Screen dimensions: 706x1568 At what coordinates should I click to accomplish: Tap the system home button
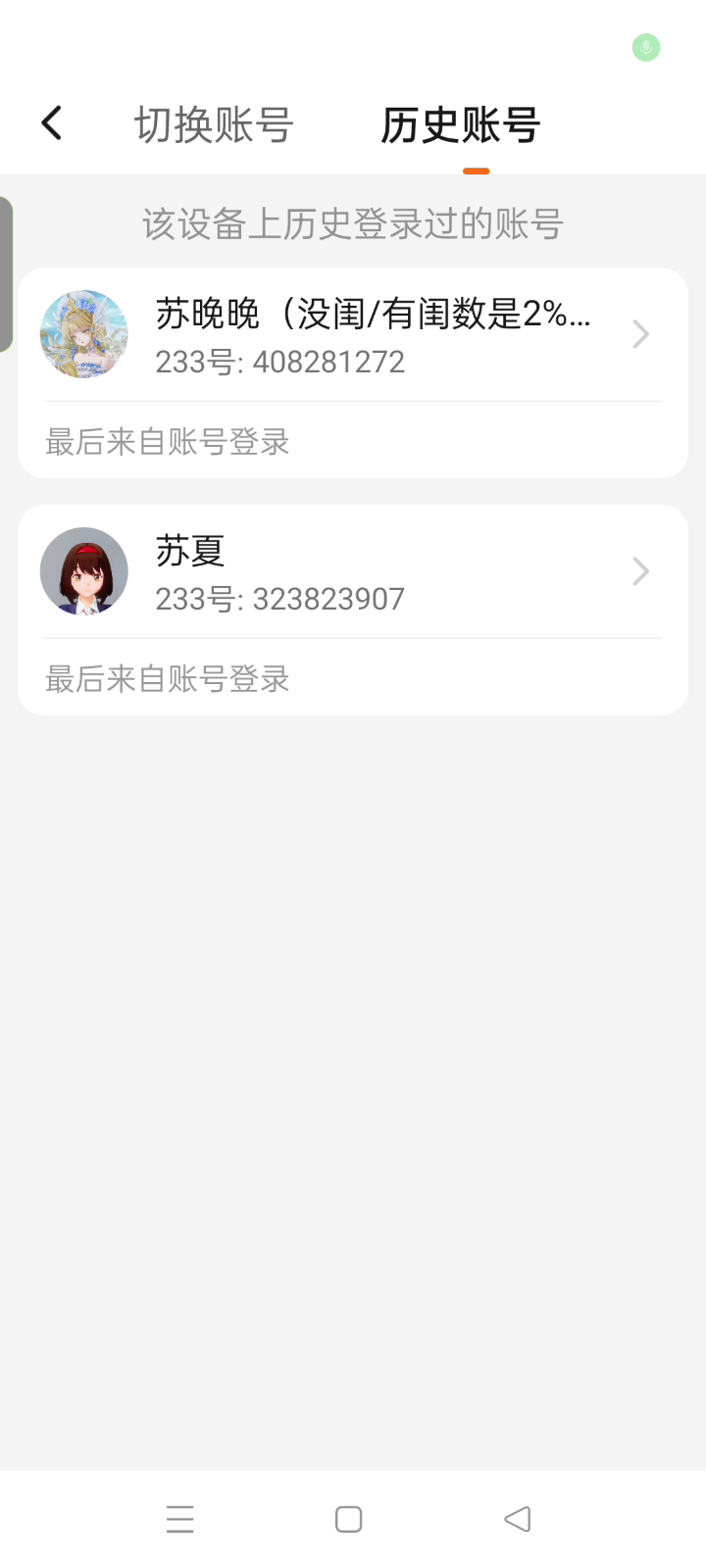click(348, 1519)
